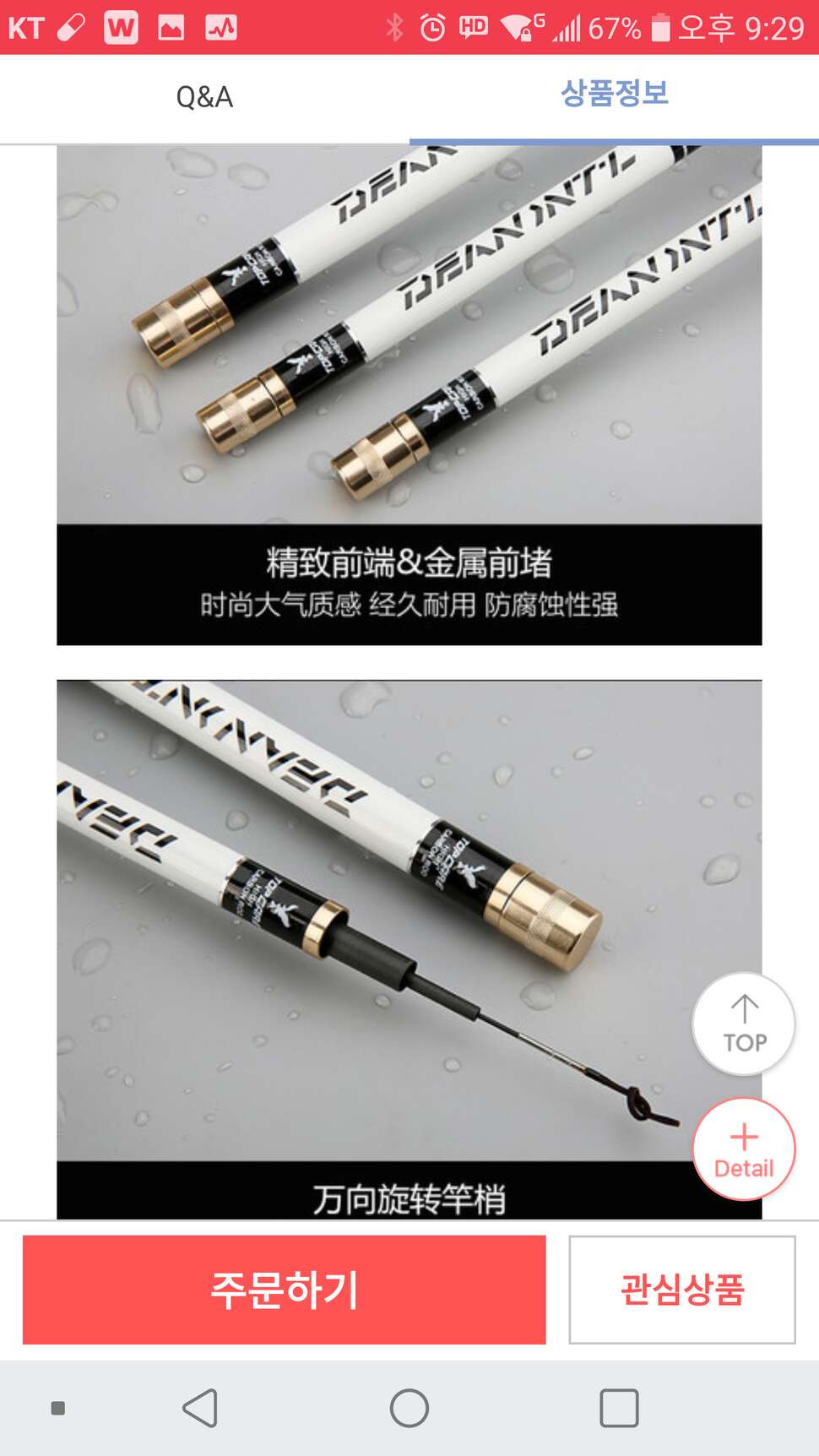Image resolution: width=819 pixels, height=1456 pixels.
Task: Switch to the Q&A tab
Action: pos(204,97)
